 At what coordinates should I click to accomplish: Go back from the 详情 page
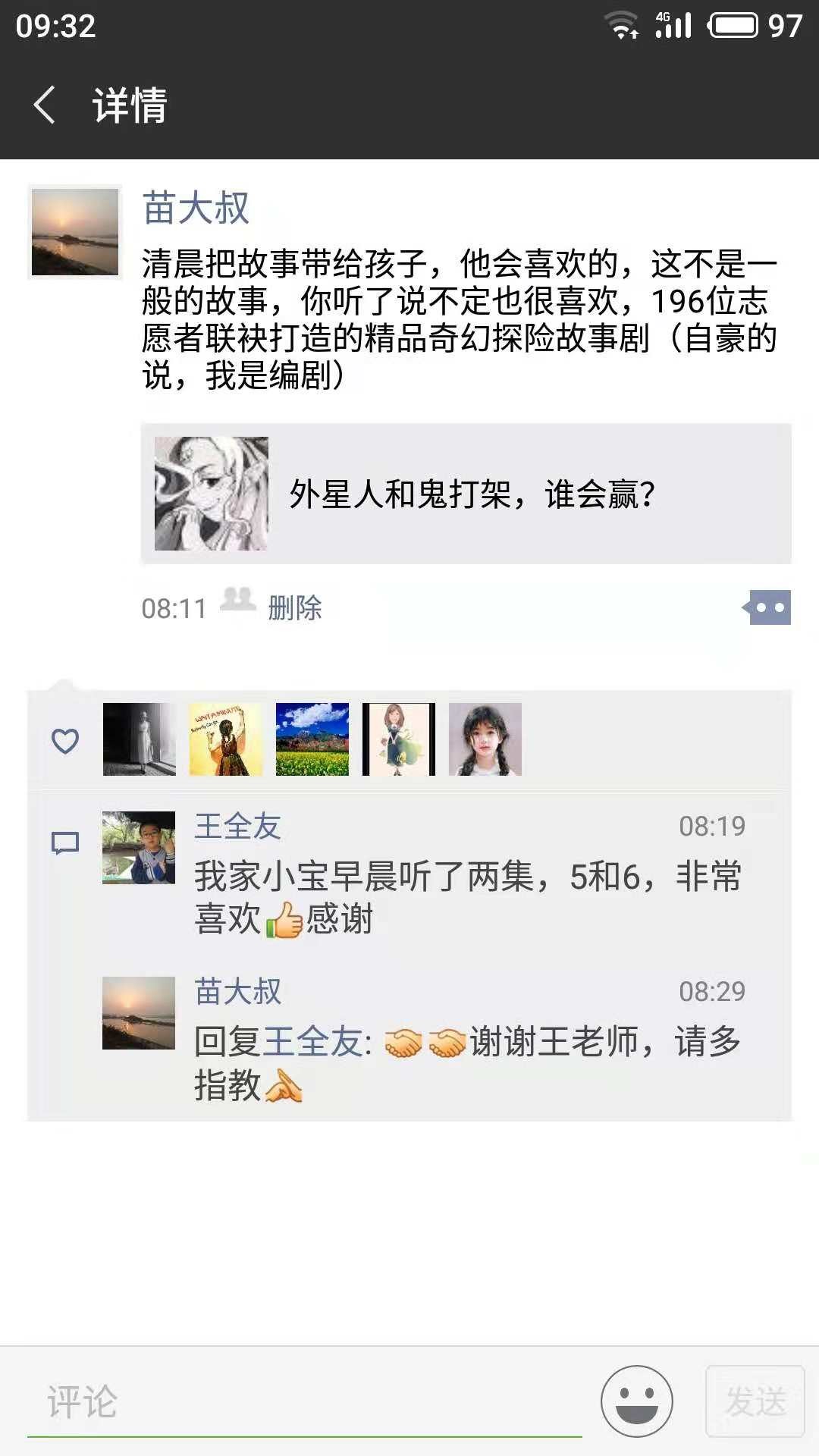pos(45,105)
